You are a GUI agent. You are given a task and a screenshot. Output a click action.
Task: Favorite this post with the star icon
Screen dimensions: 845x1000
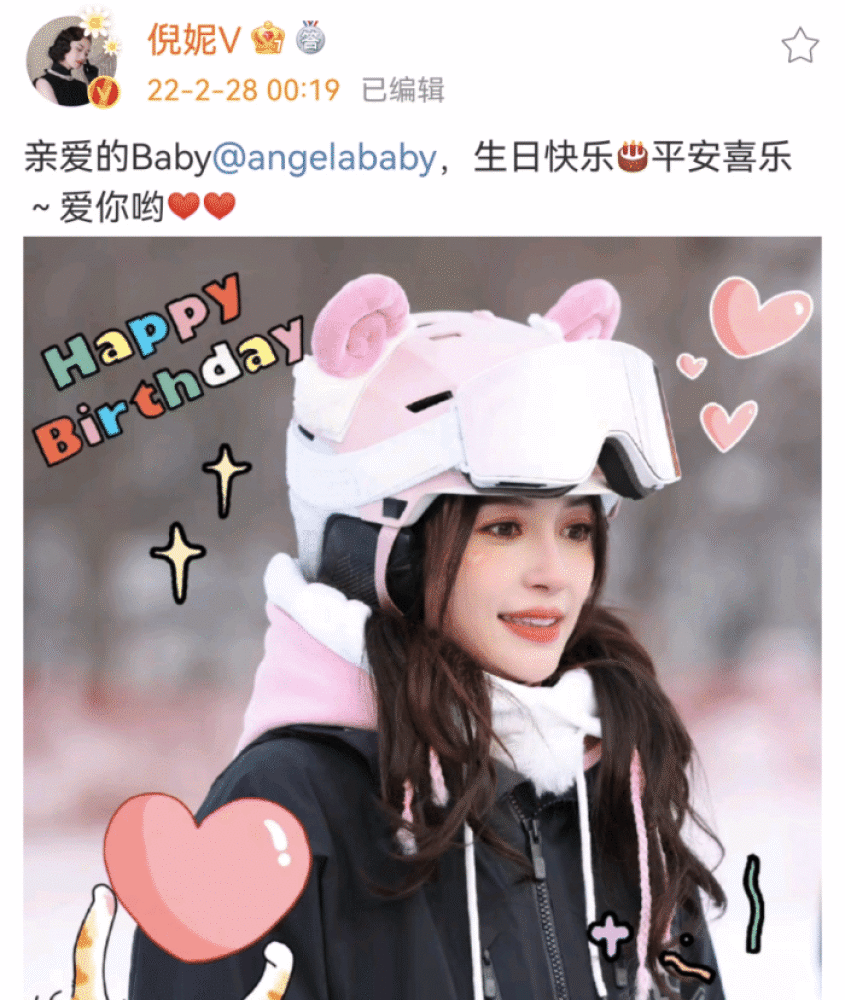coord(799,46)
